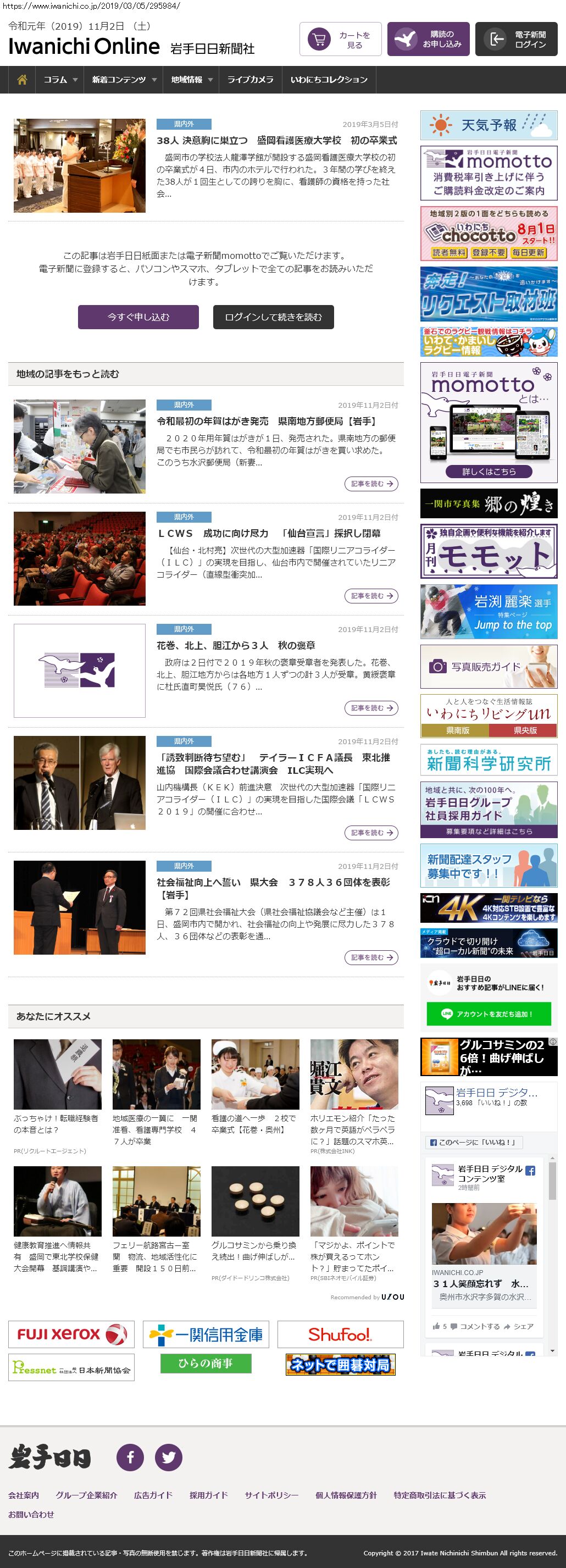Open the Facebook icon in footer
The height and width of the screenshot is (1568, 566).
130,1457
